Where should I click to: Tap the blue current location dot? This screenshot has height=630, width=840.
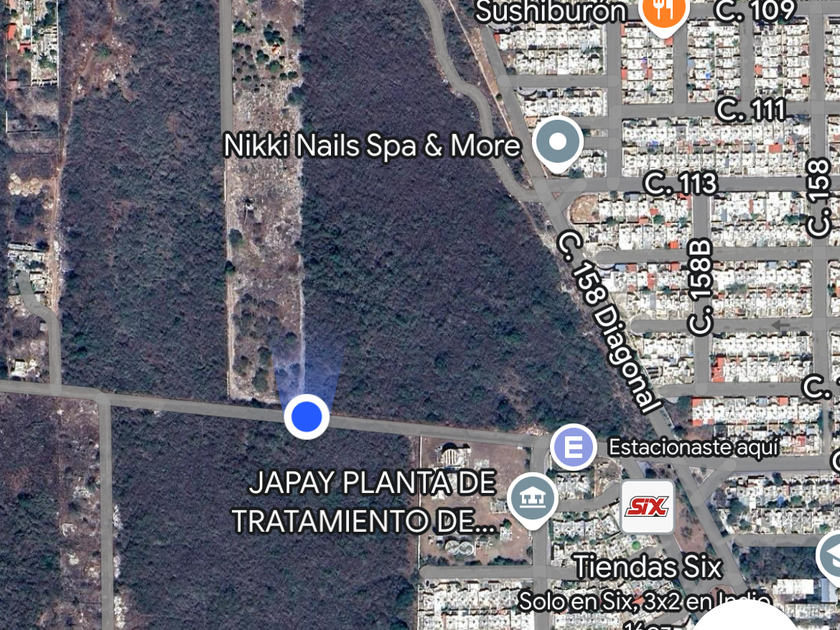306,416
